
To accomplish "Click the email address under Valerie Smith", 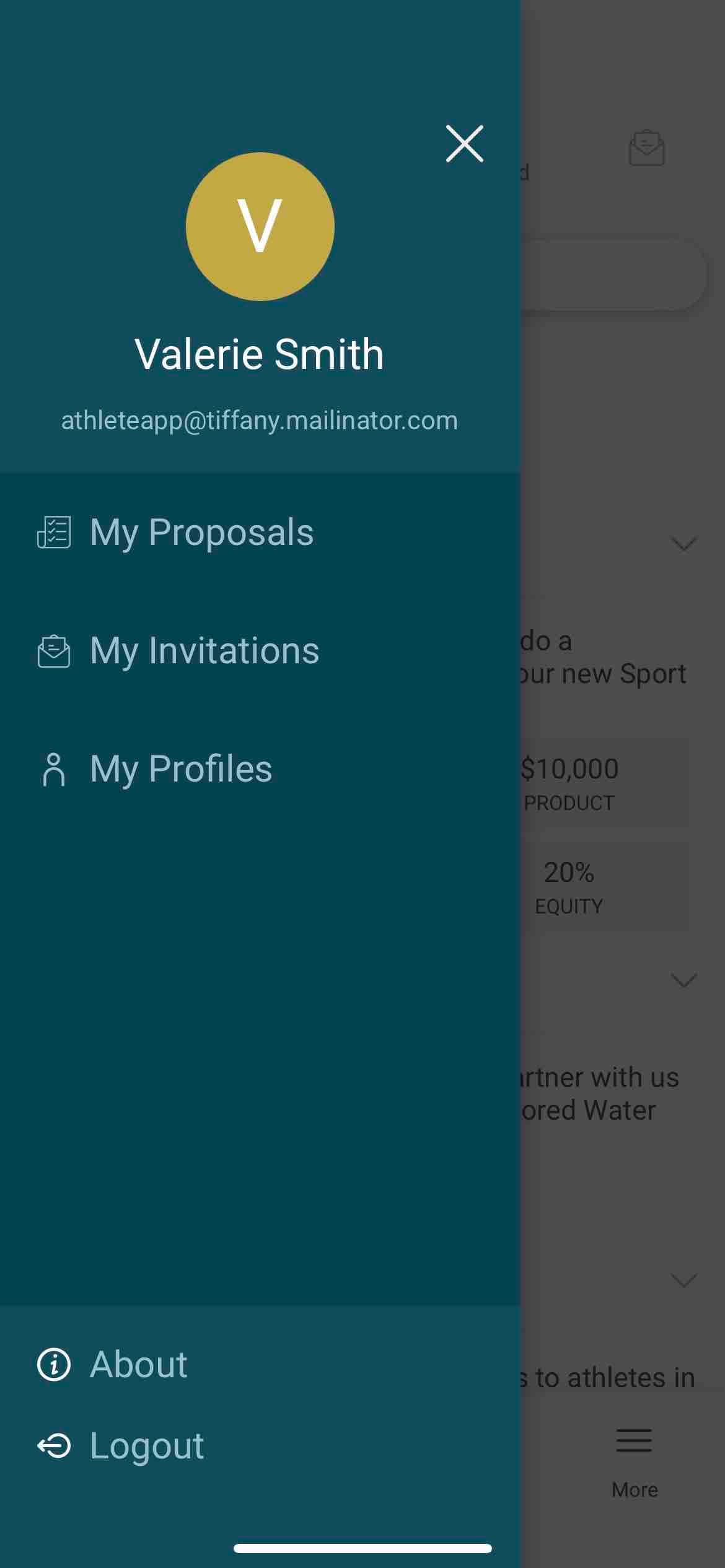I will (x=260, y=419).
